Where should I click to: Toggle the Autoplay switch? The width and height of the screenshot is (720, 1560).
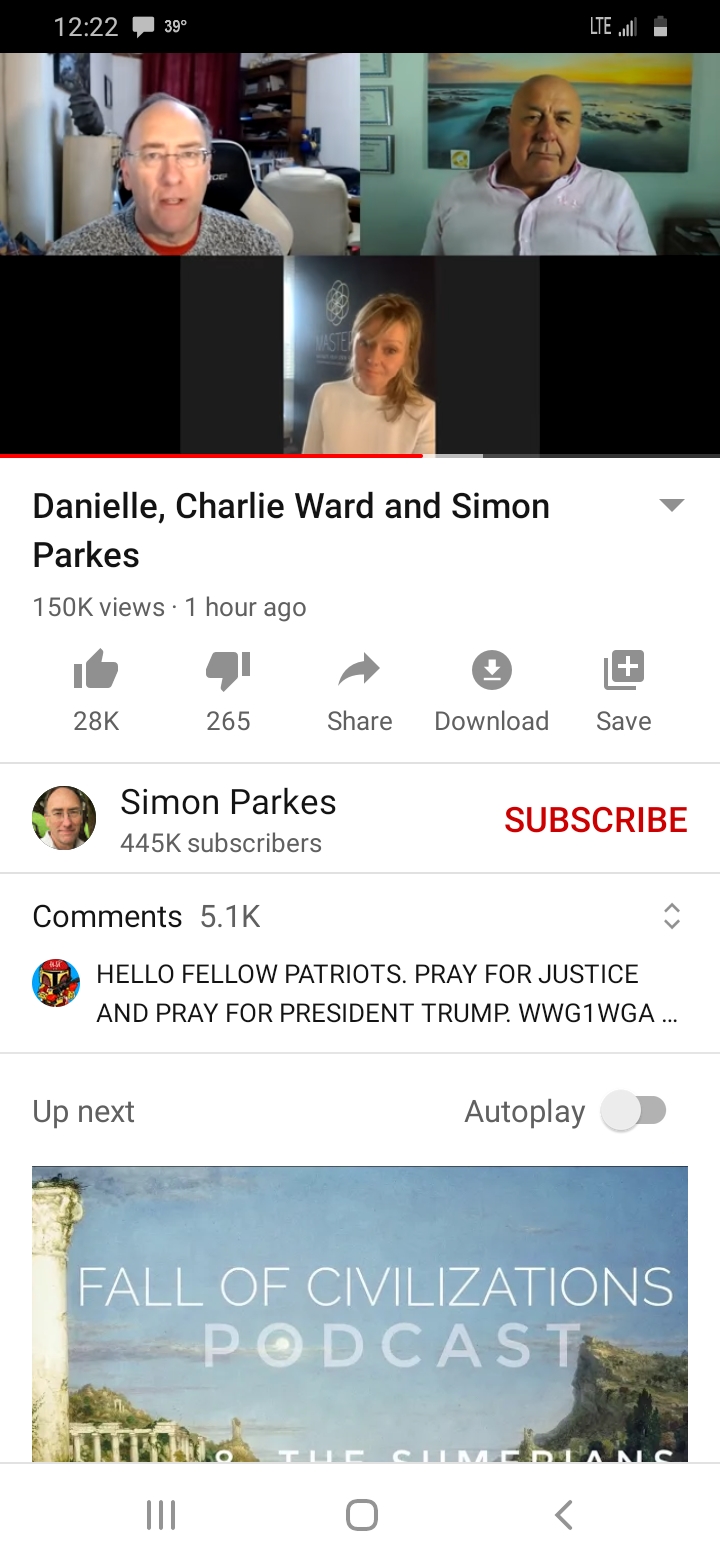click(x=634, y=1111)
